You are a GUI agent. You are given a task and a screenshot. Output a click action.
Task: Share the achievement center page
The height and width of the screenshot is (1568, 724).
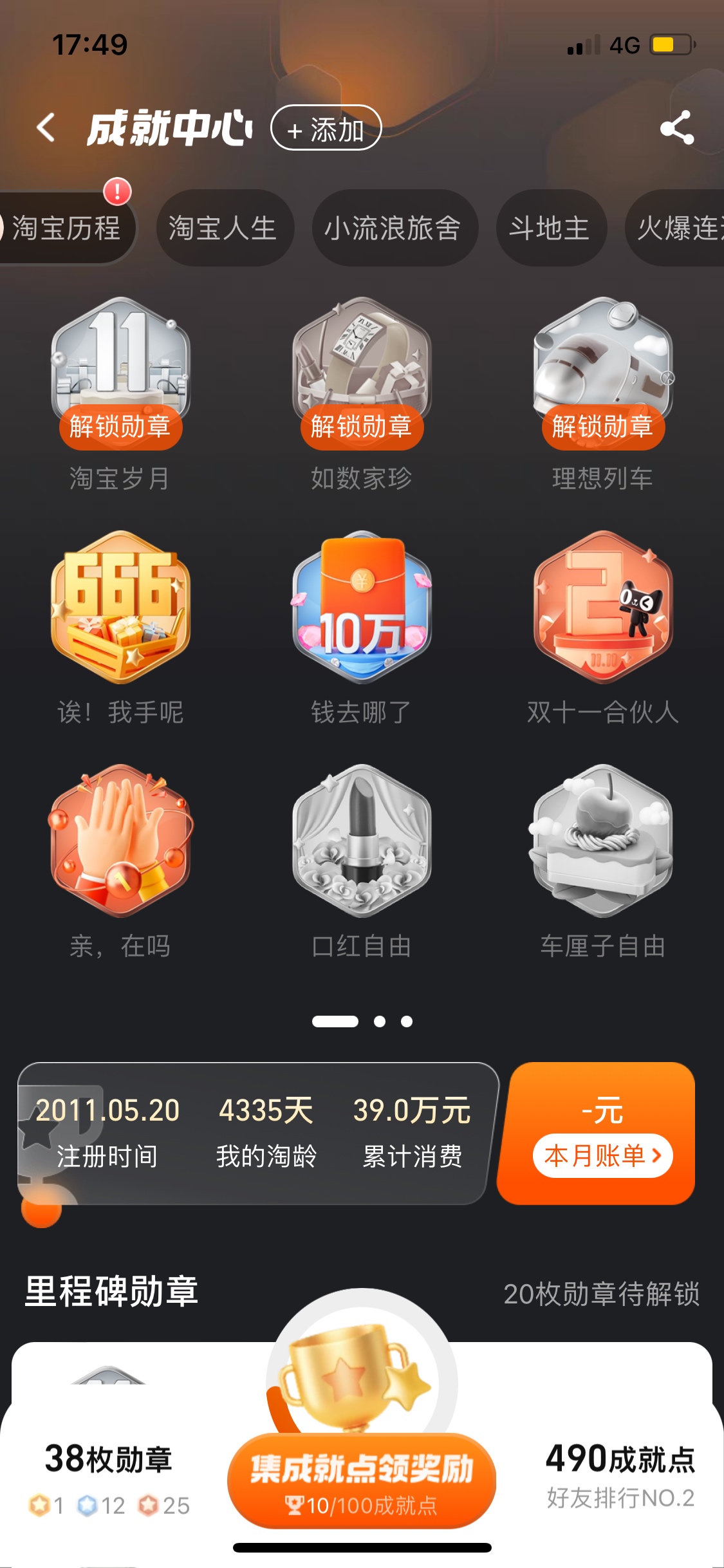point(676,127)
